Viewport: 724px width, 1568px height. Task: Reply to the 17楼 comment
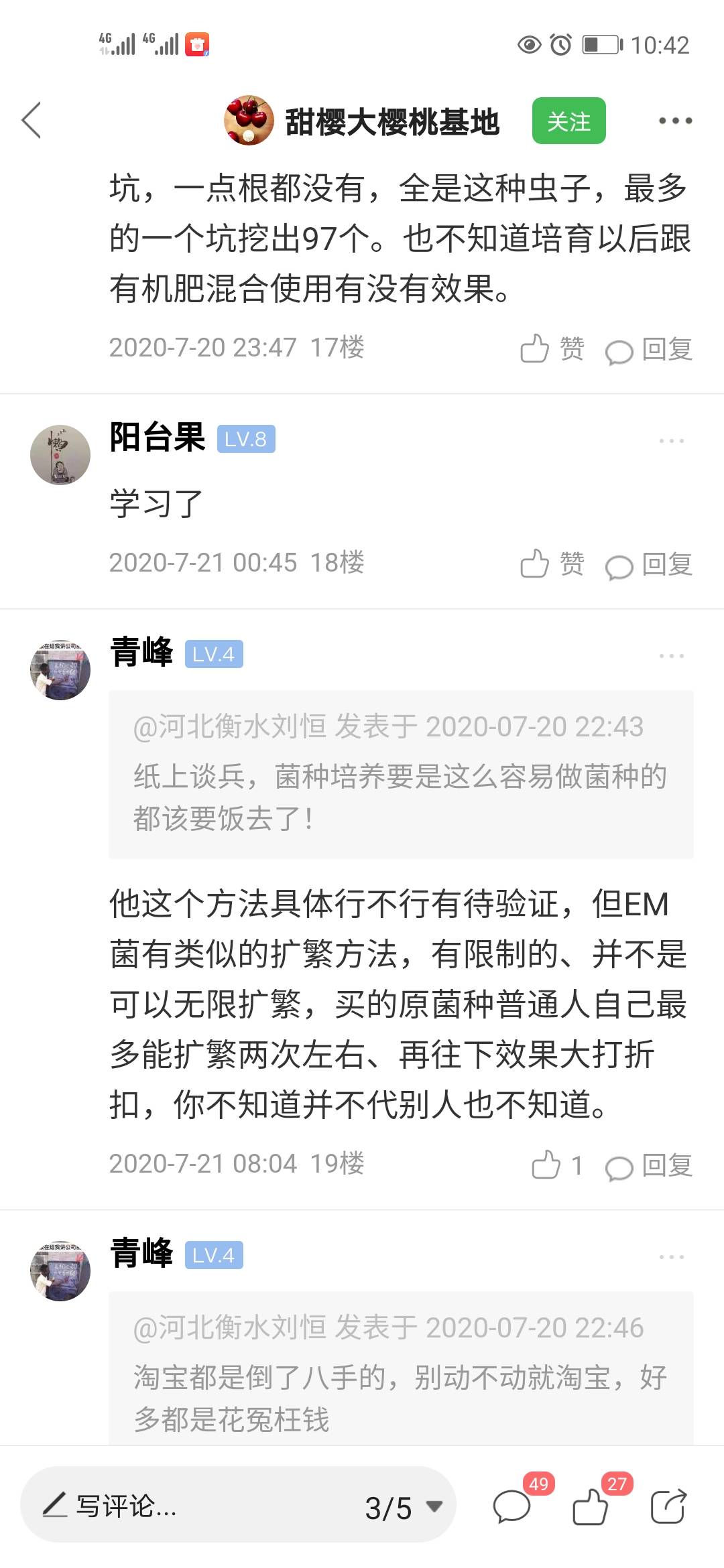tap(649, 350)
